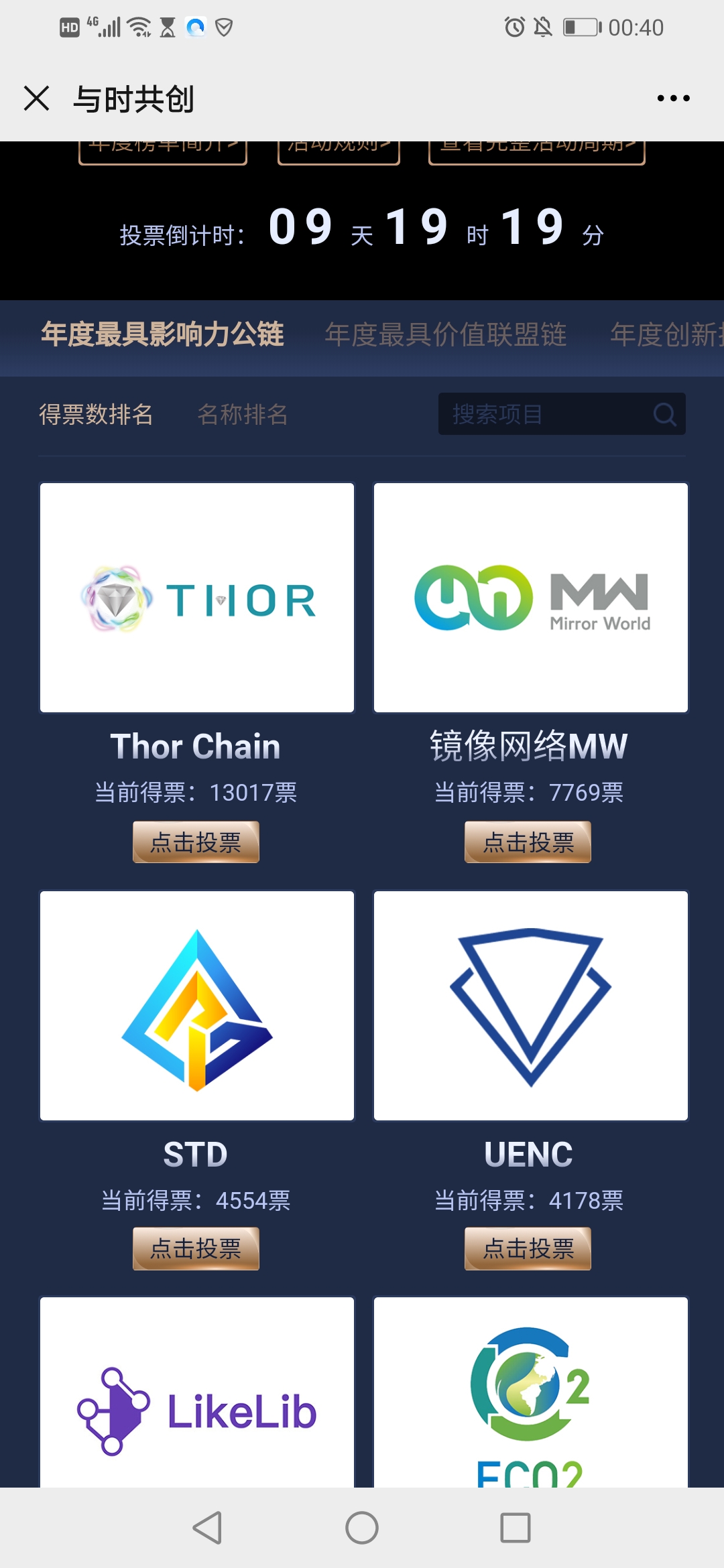
Task: Sort by 得票数排名
Action: 96,414
